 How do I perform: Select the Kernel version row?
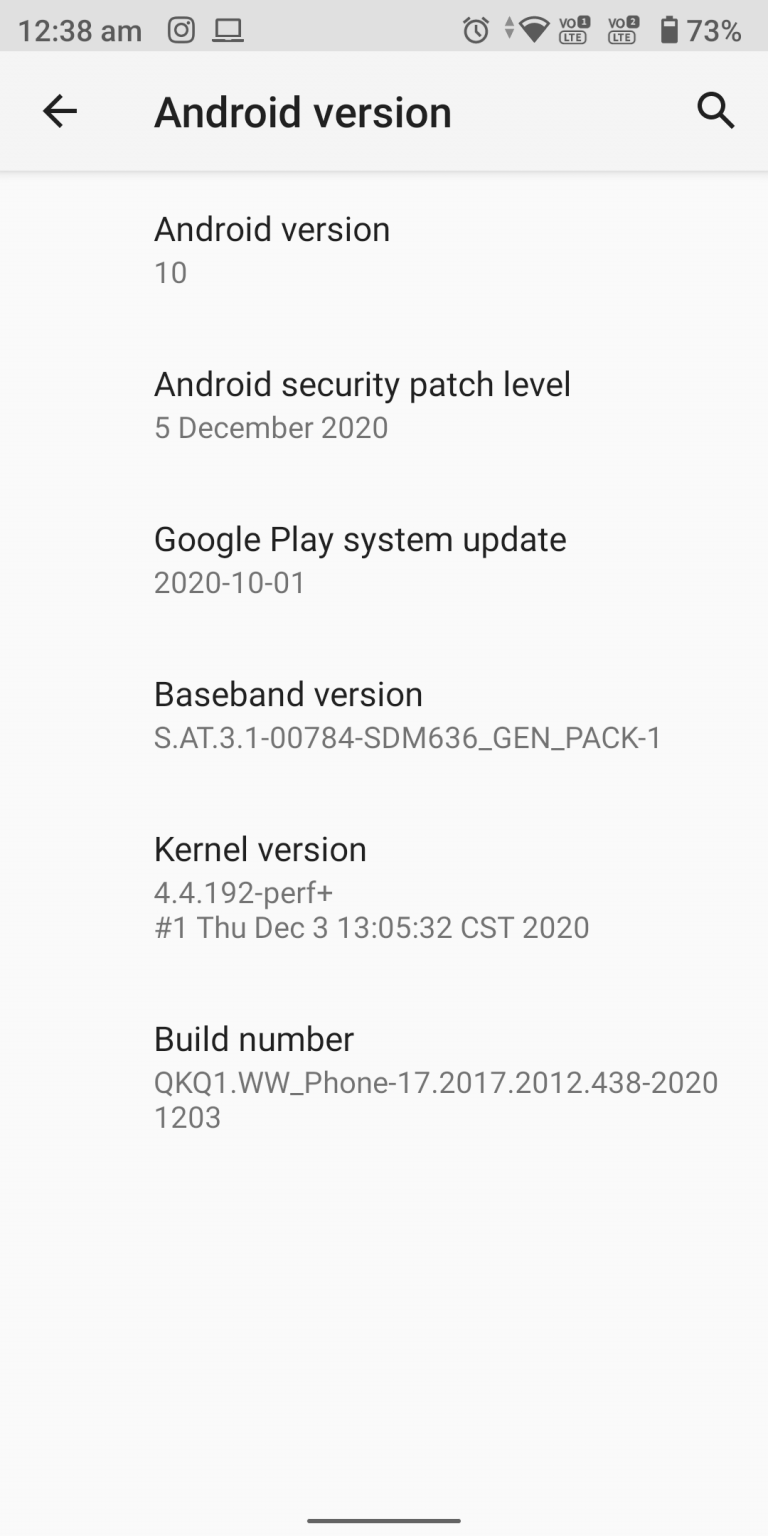pyautogui.click(x=384, y=888)
